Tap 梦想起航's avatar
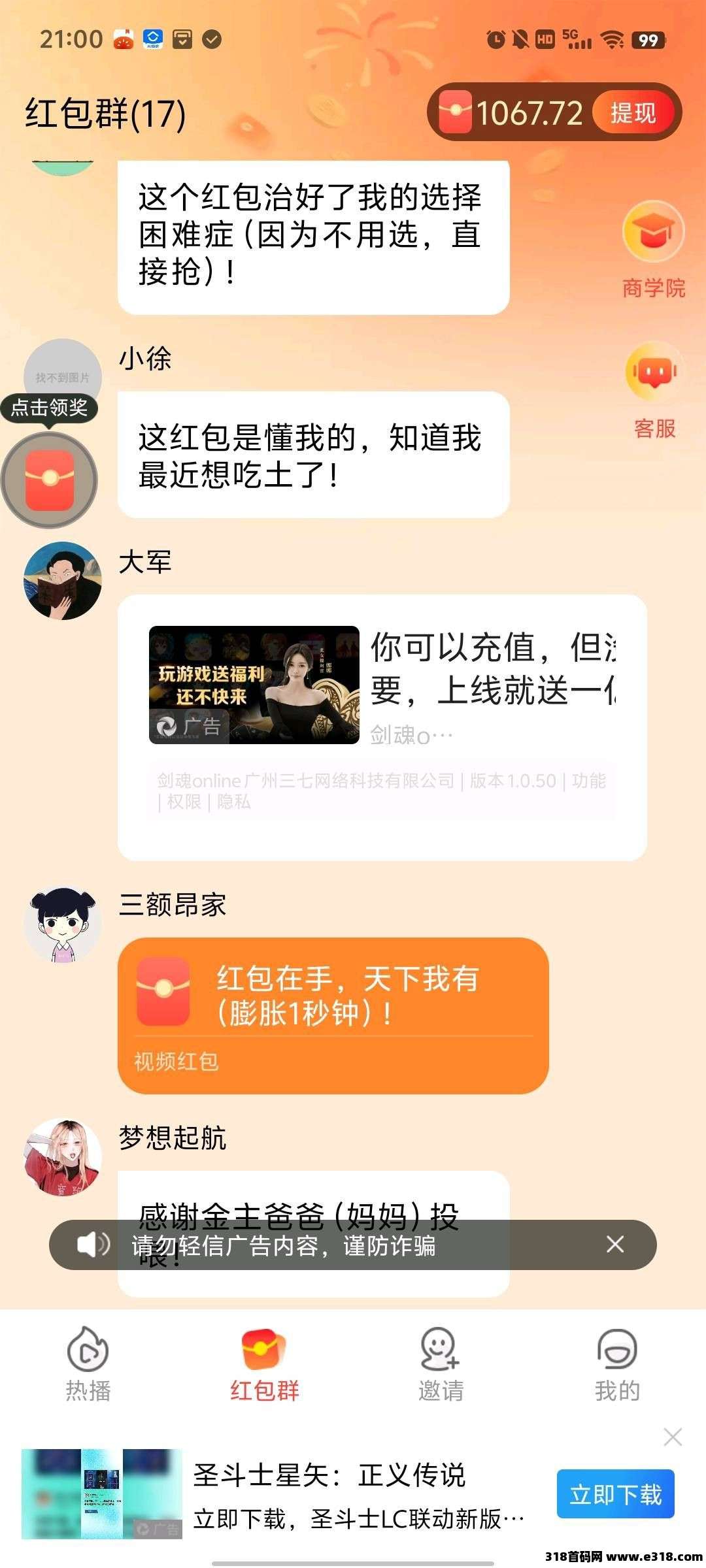 [x=63, y=1157]
